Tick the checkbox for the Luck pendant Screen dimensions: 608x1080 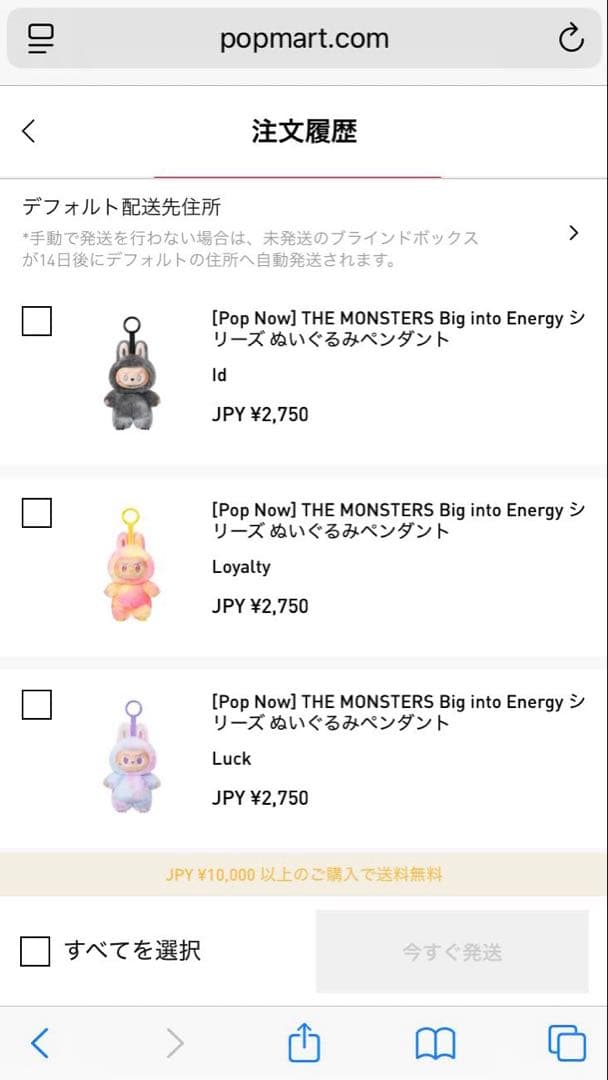37,705
